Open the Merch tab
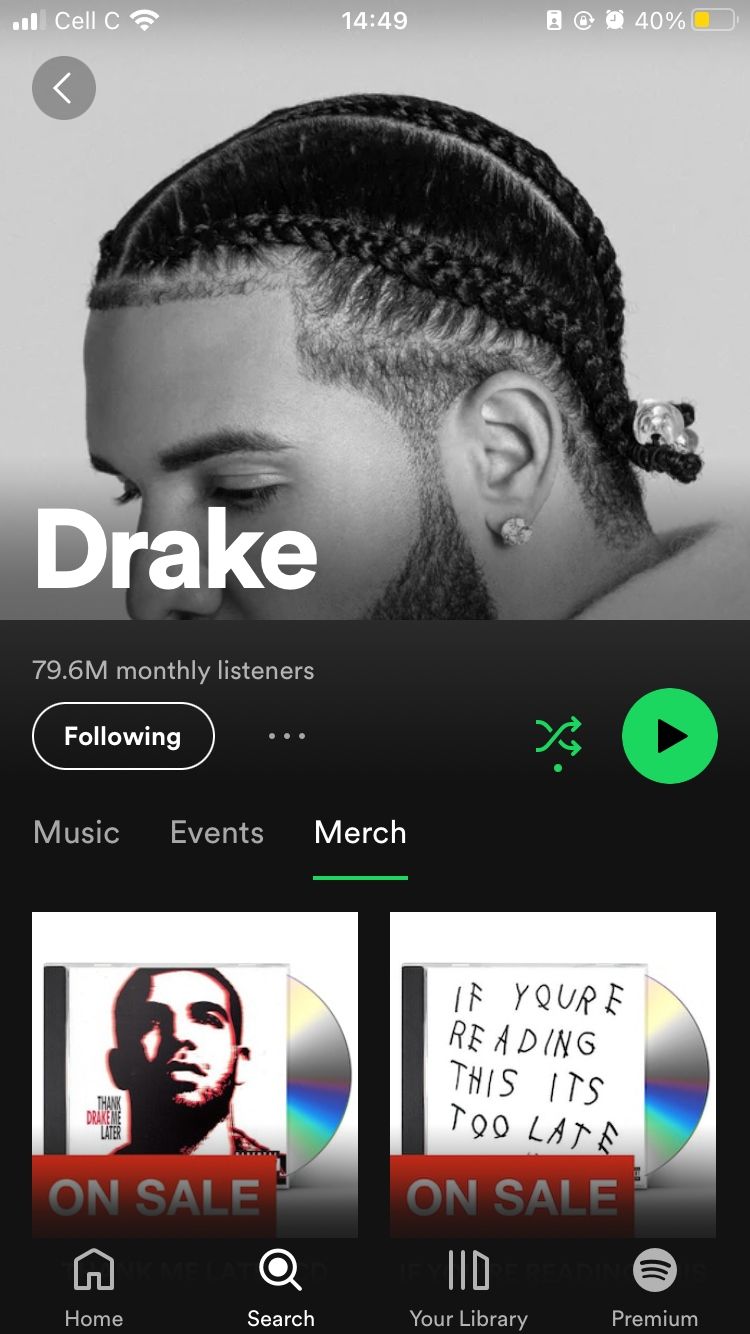 360,832
